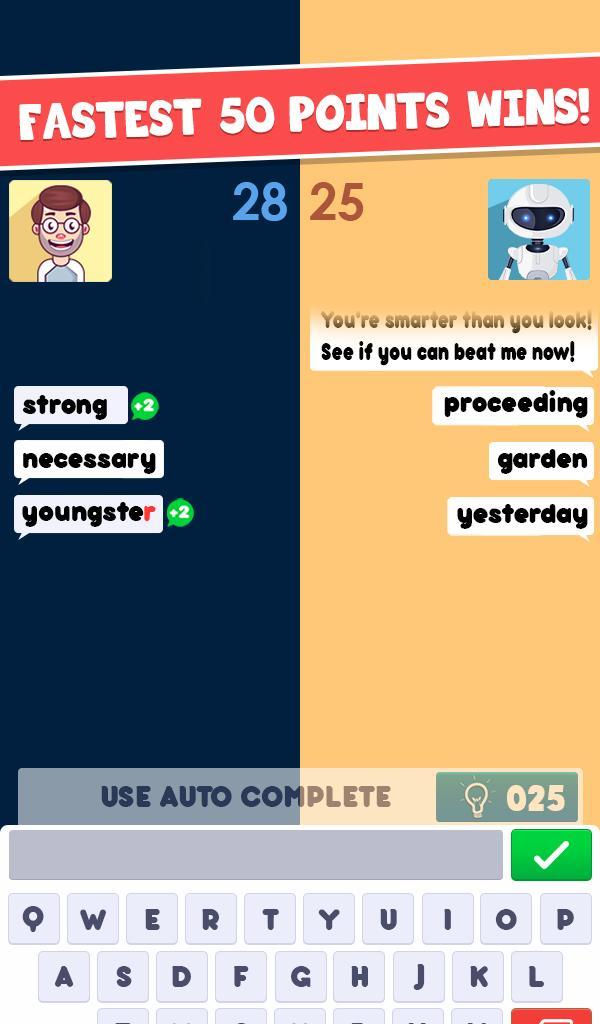Tap the L key

click(536, 977)
